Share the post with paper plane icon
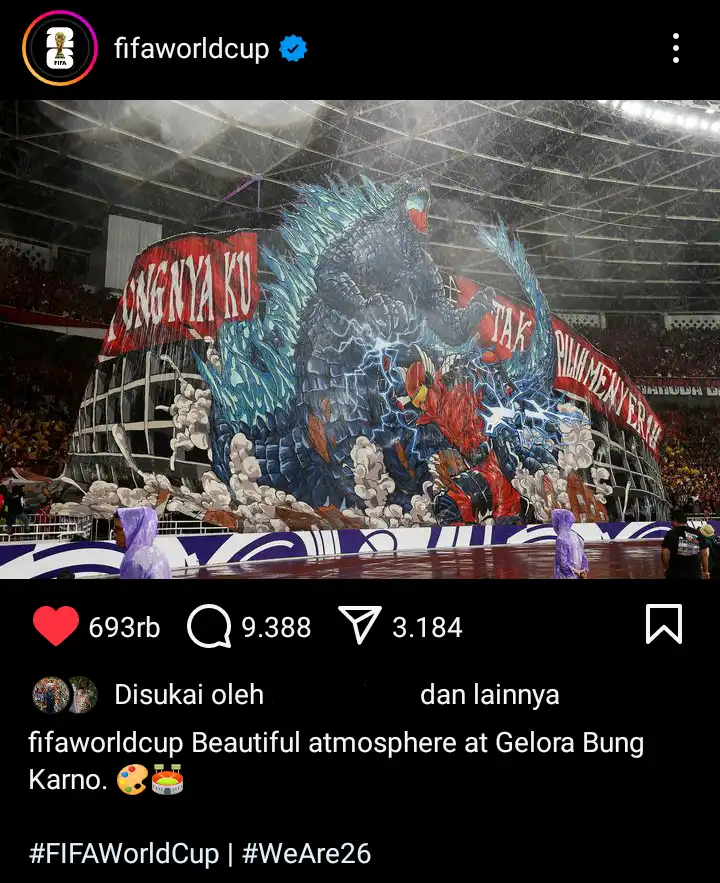 point(360,627)
